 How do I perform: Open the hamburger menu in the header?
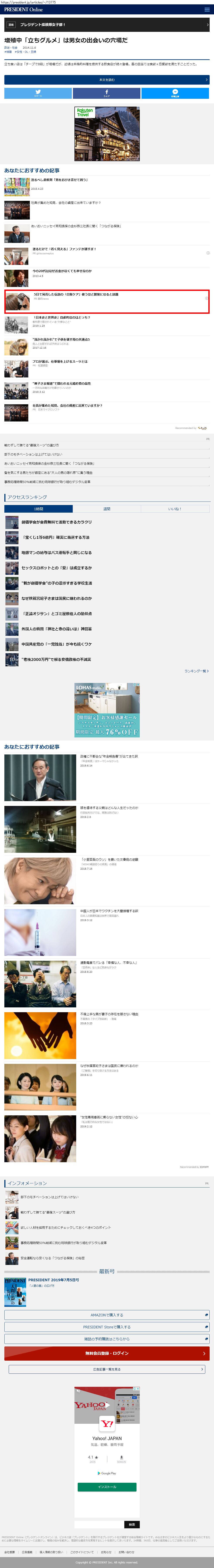[x=207, y=9]
